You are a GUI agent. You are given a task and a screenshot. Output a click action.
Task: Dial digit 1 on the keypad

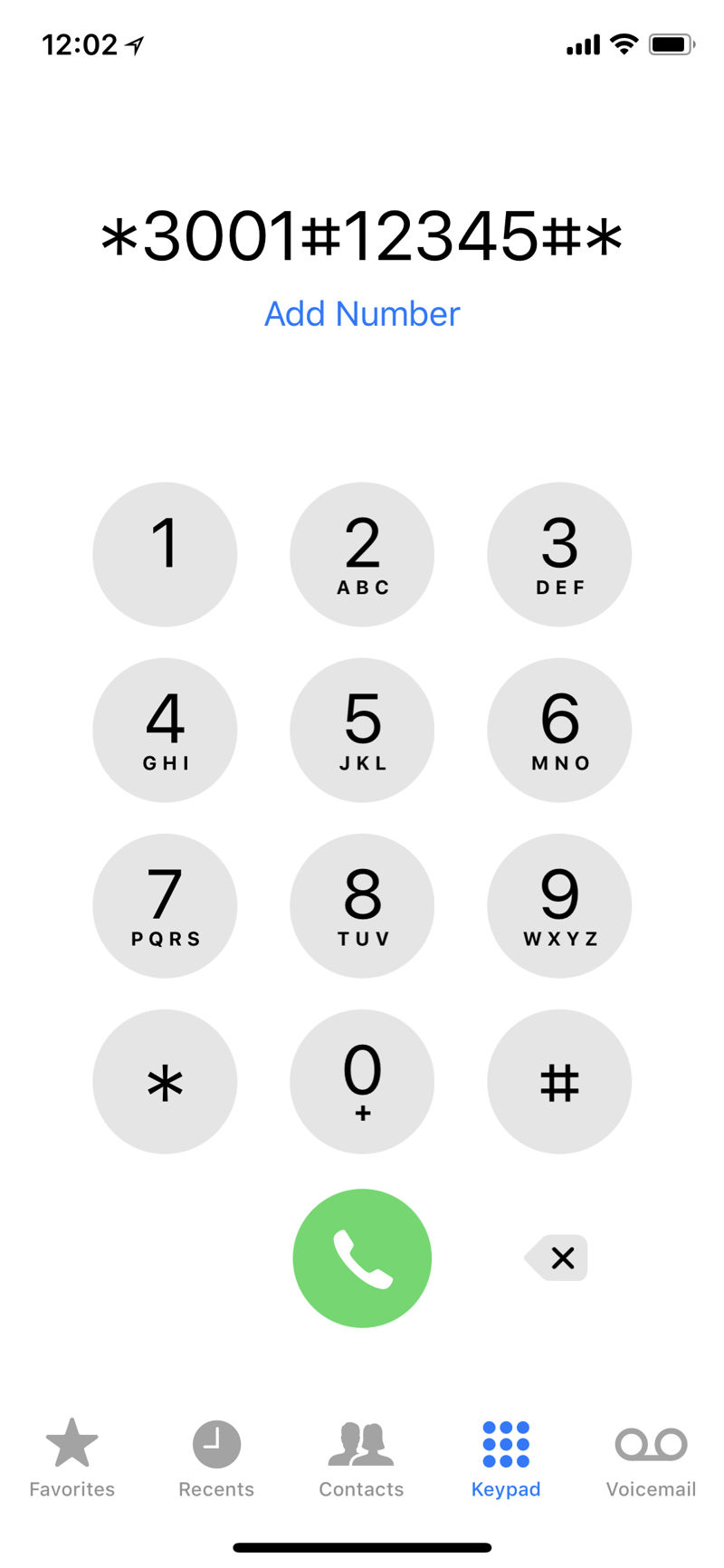[165, 554]
